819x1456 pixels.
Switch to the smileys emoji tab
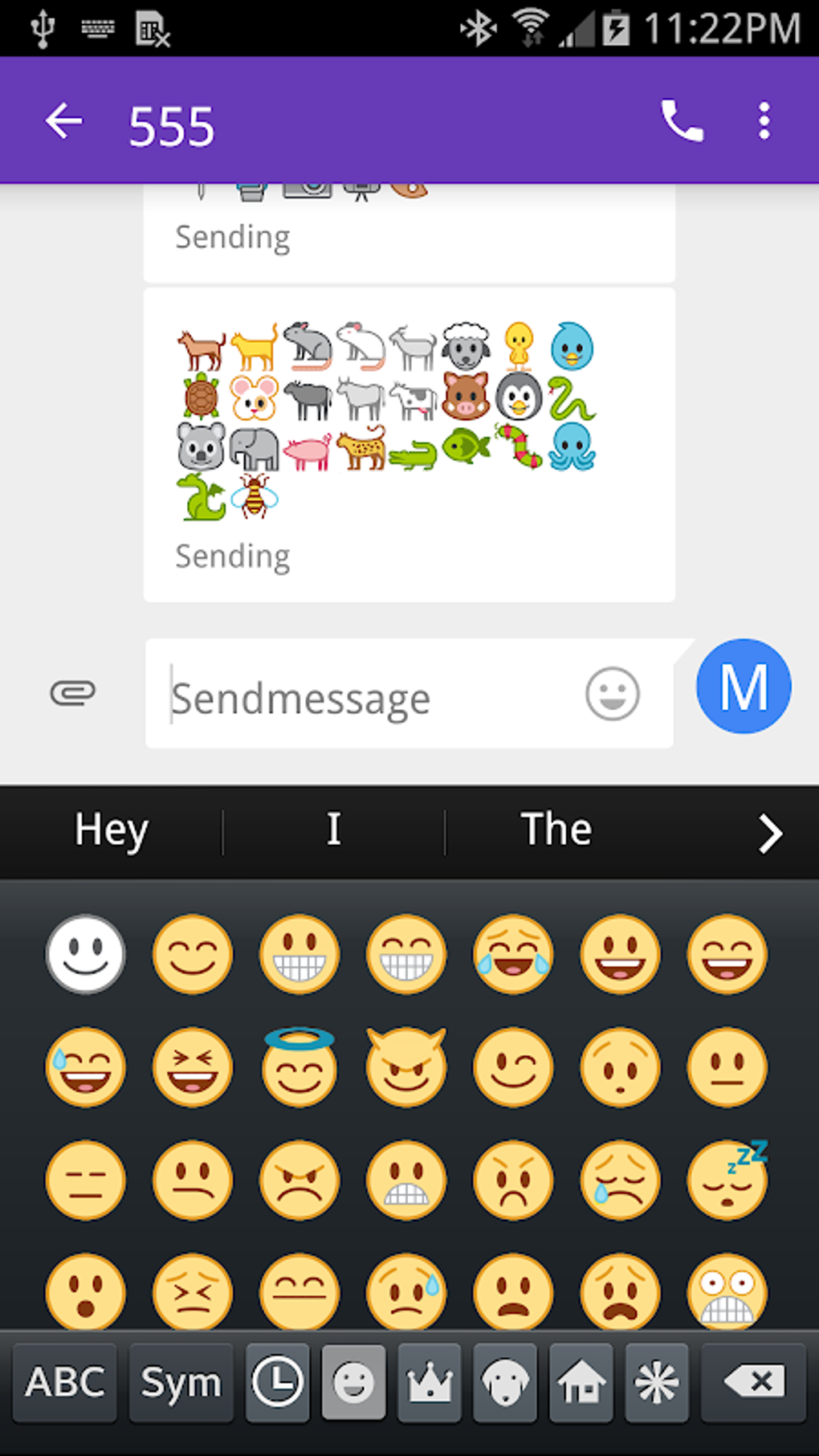pyautogui.click(x=353, y=1383)
